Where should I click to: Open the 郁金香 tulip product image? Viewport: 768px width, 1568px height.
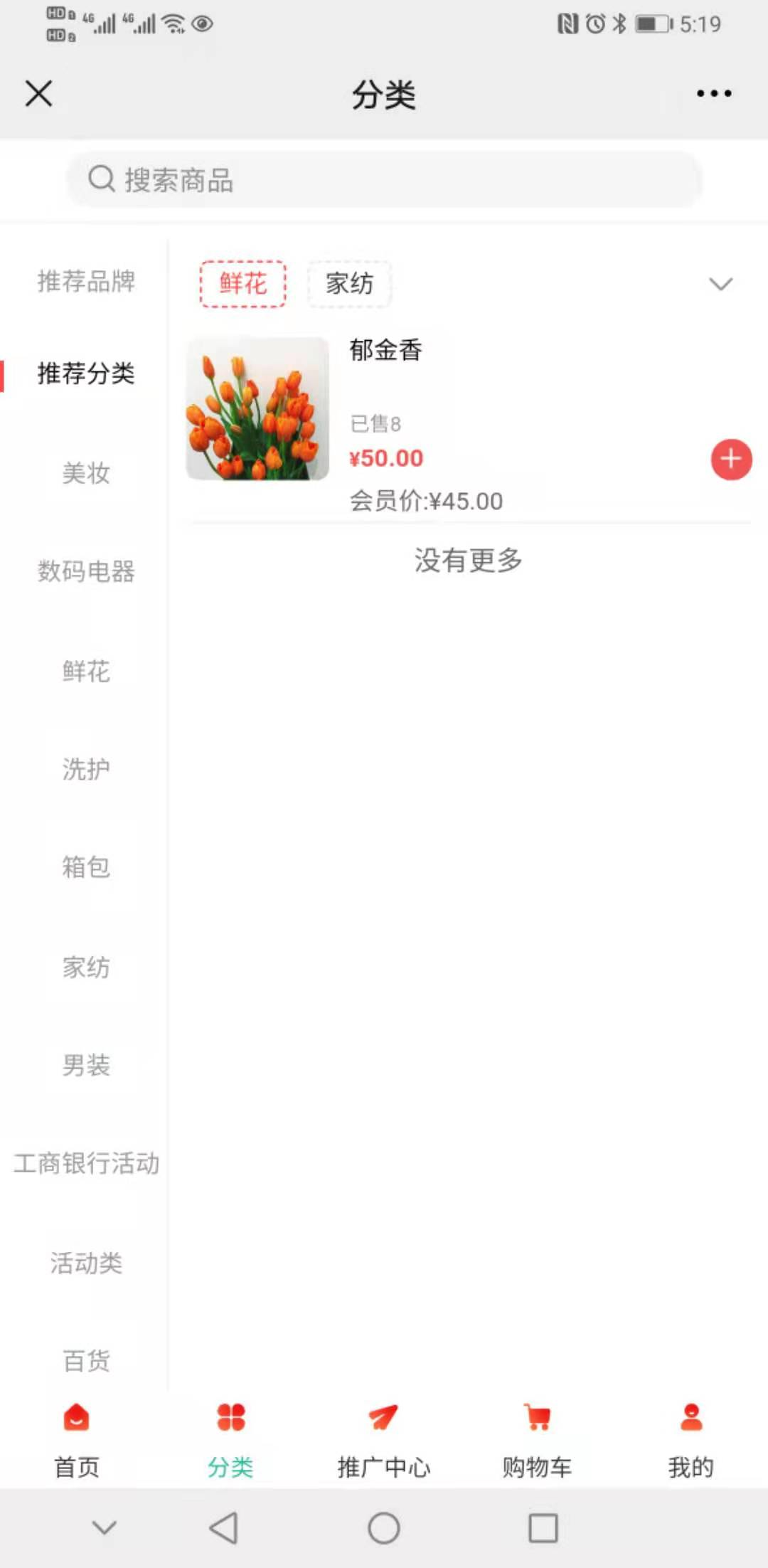coord(257,408)
